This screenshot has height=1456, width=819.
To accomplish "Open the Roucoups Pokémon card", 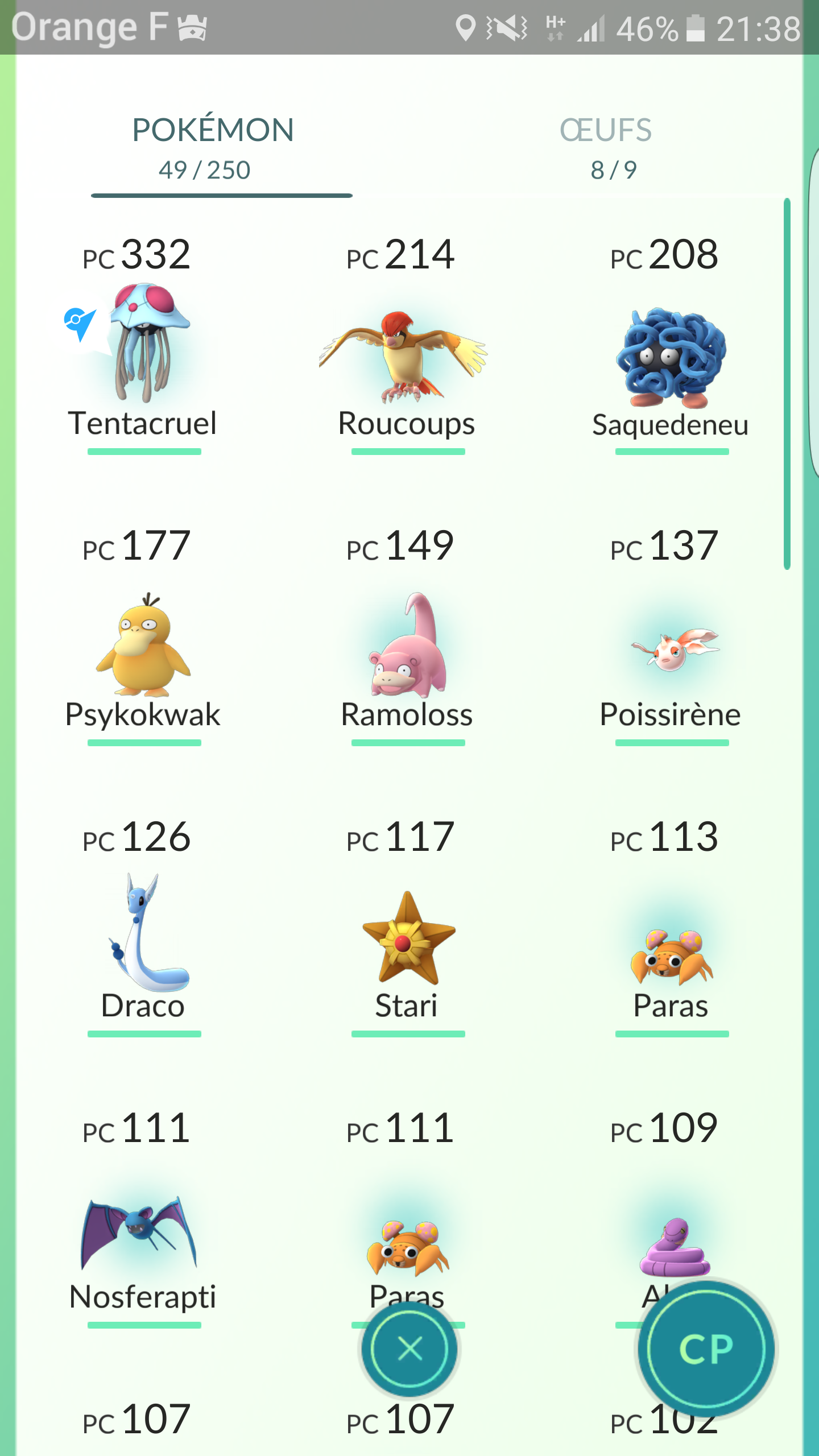I will click(406, 355).
